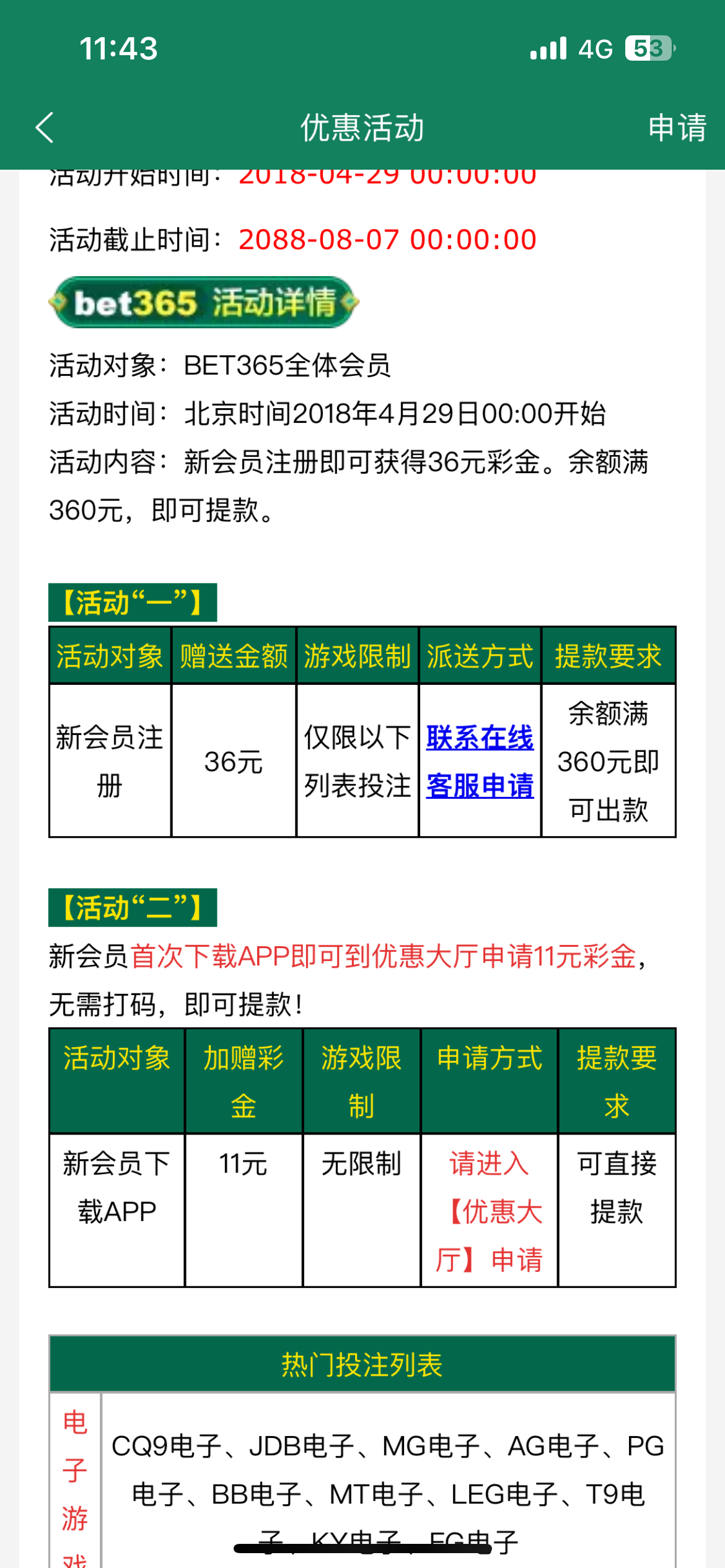Tap the battery indicator showing 53
The image size is (725, 1568).
click(x=649, y=48)
